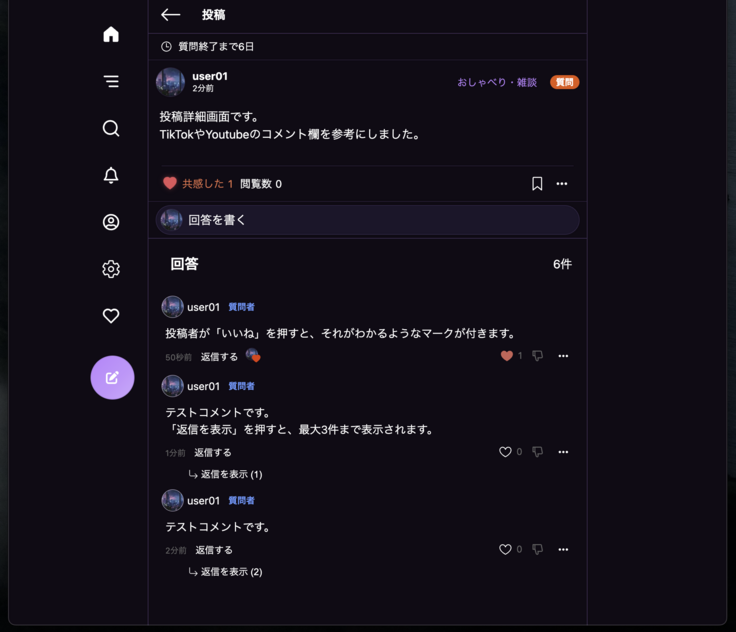Open the search magnifier in sidebar
736x632 pixels.
[x=111, y=128]
